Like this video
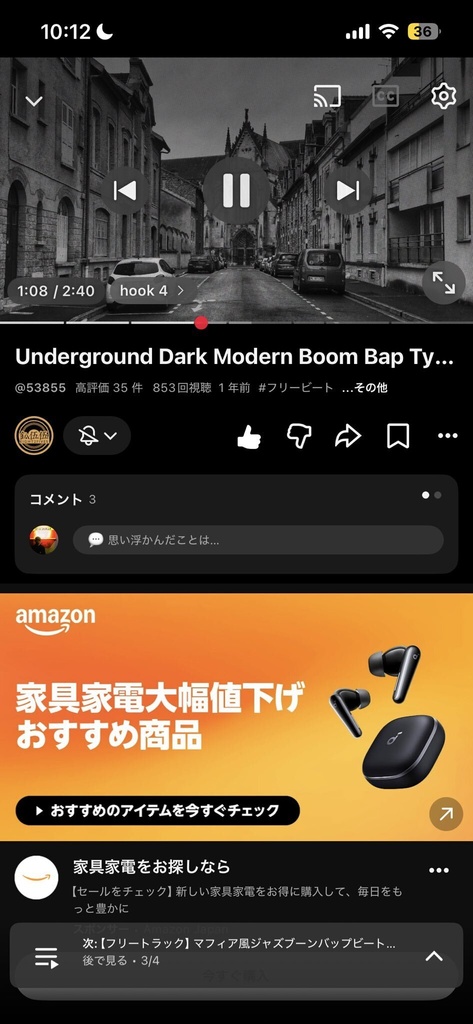The width and height of the screenshot is (473, 1024). tap(249, 436)
